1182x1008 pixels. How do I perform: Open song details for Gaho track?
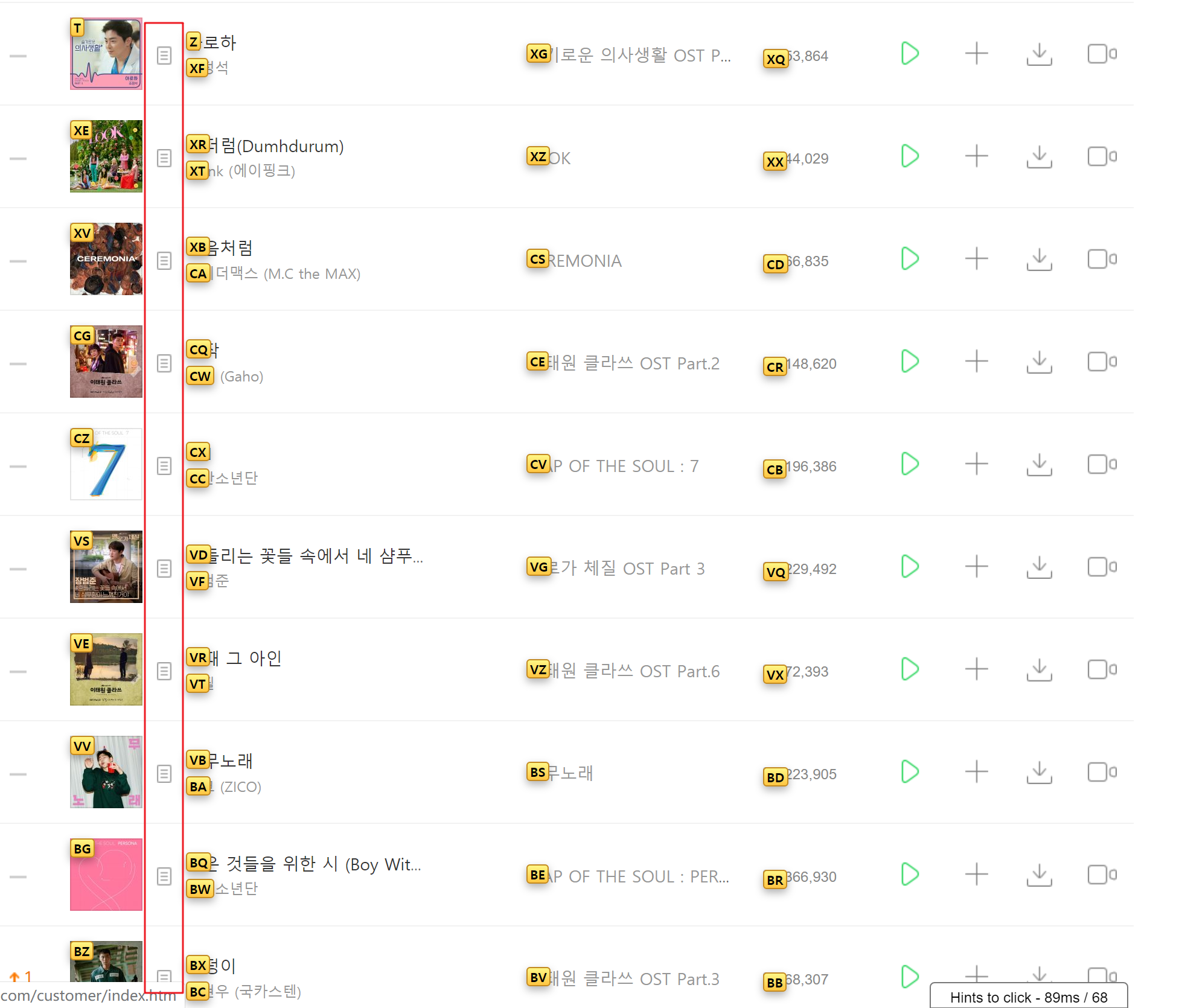(x=164, y=363)
